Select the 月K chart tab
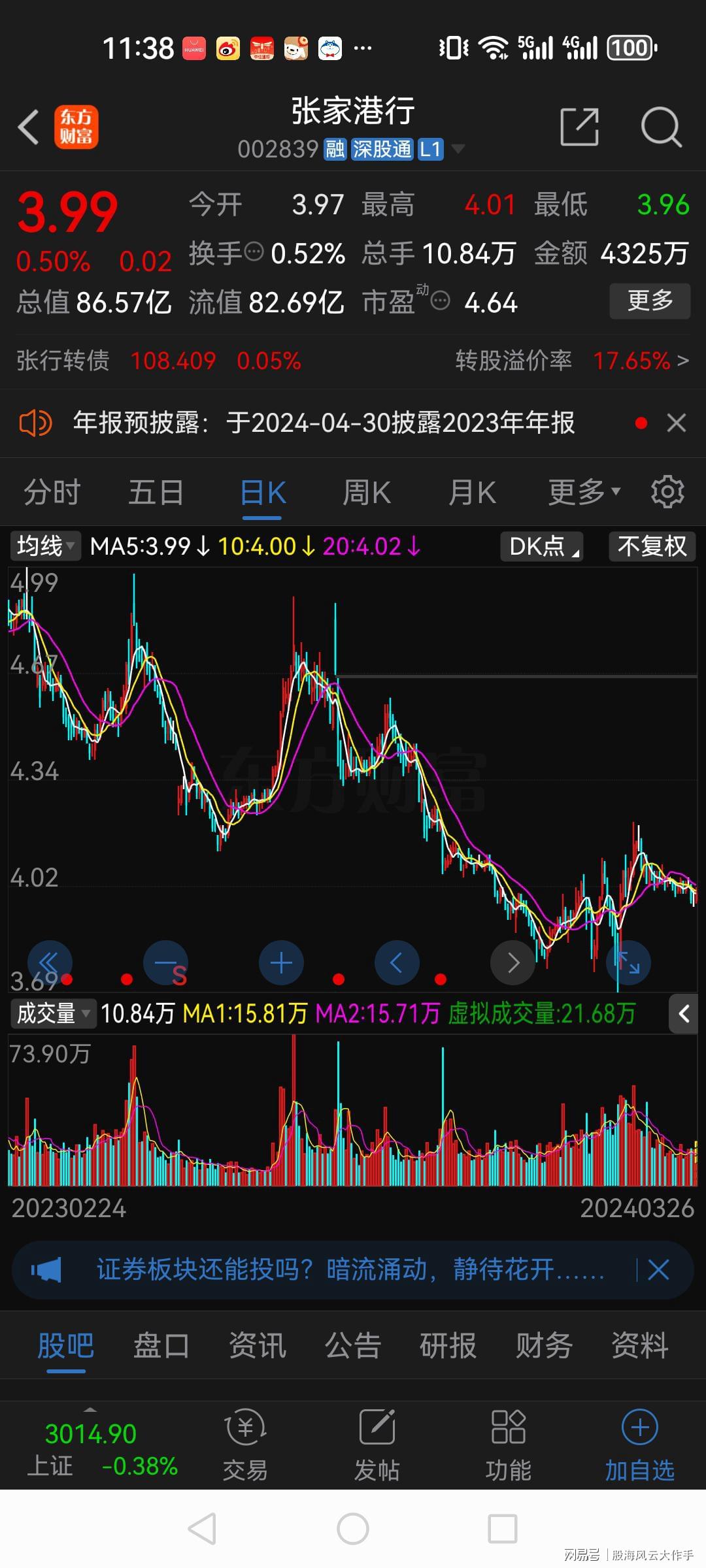Screen dimensions: 706x1568 472,493
